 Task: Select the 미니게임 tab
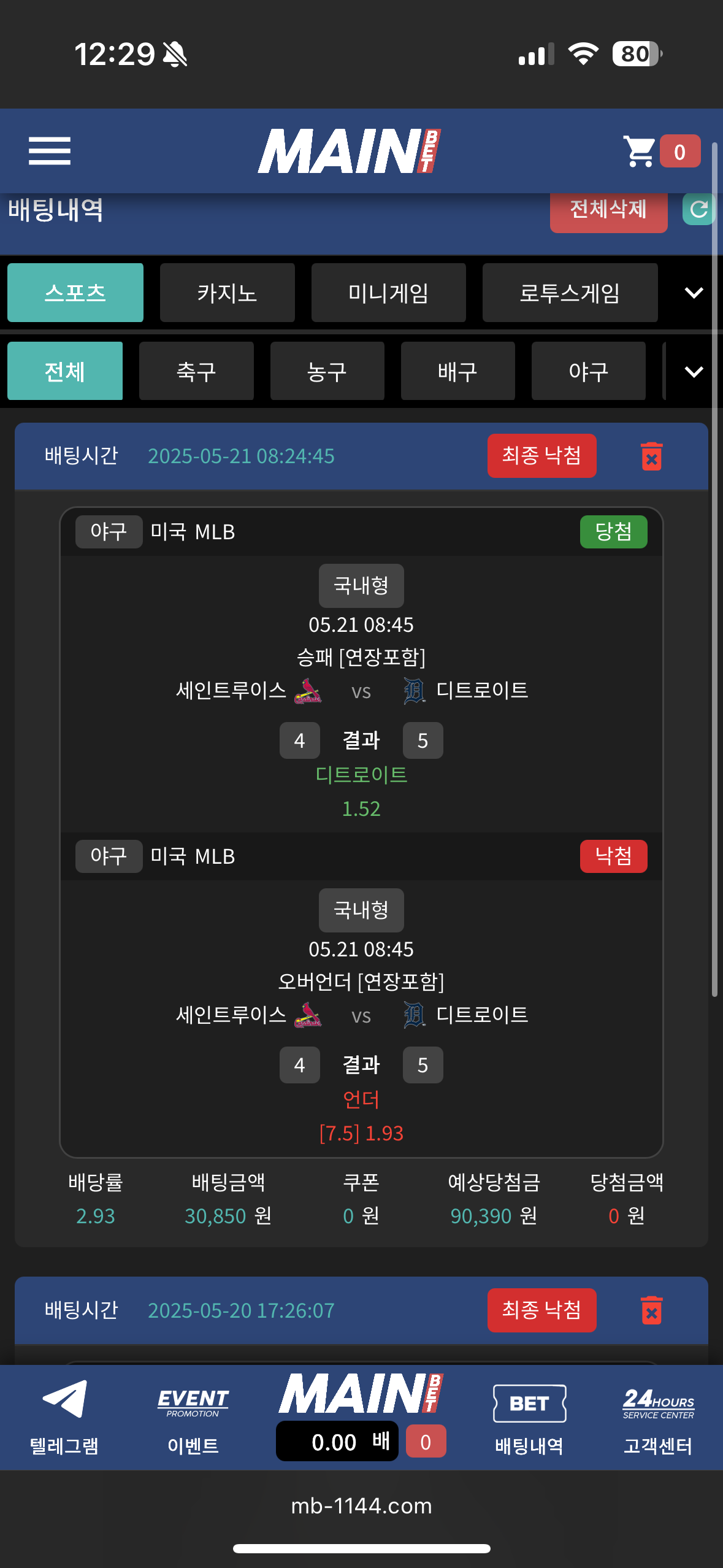point(388,293)
